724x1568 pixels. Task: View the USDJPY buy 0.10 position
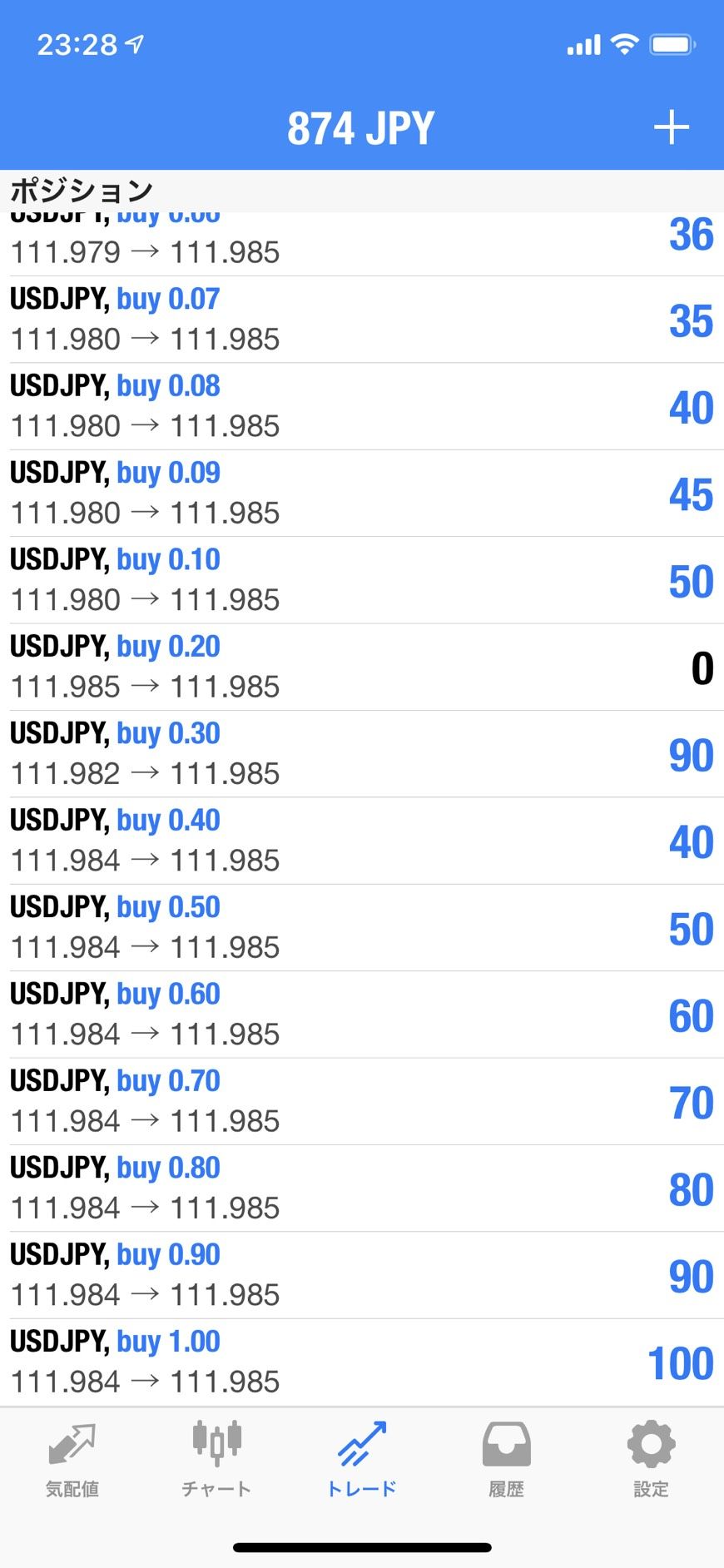362,580
